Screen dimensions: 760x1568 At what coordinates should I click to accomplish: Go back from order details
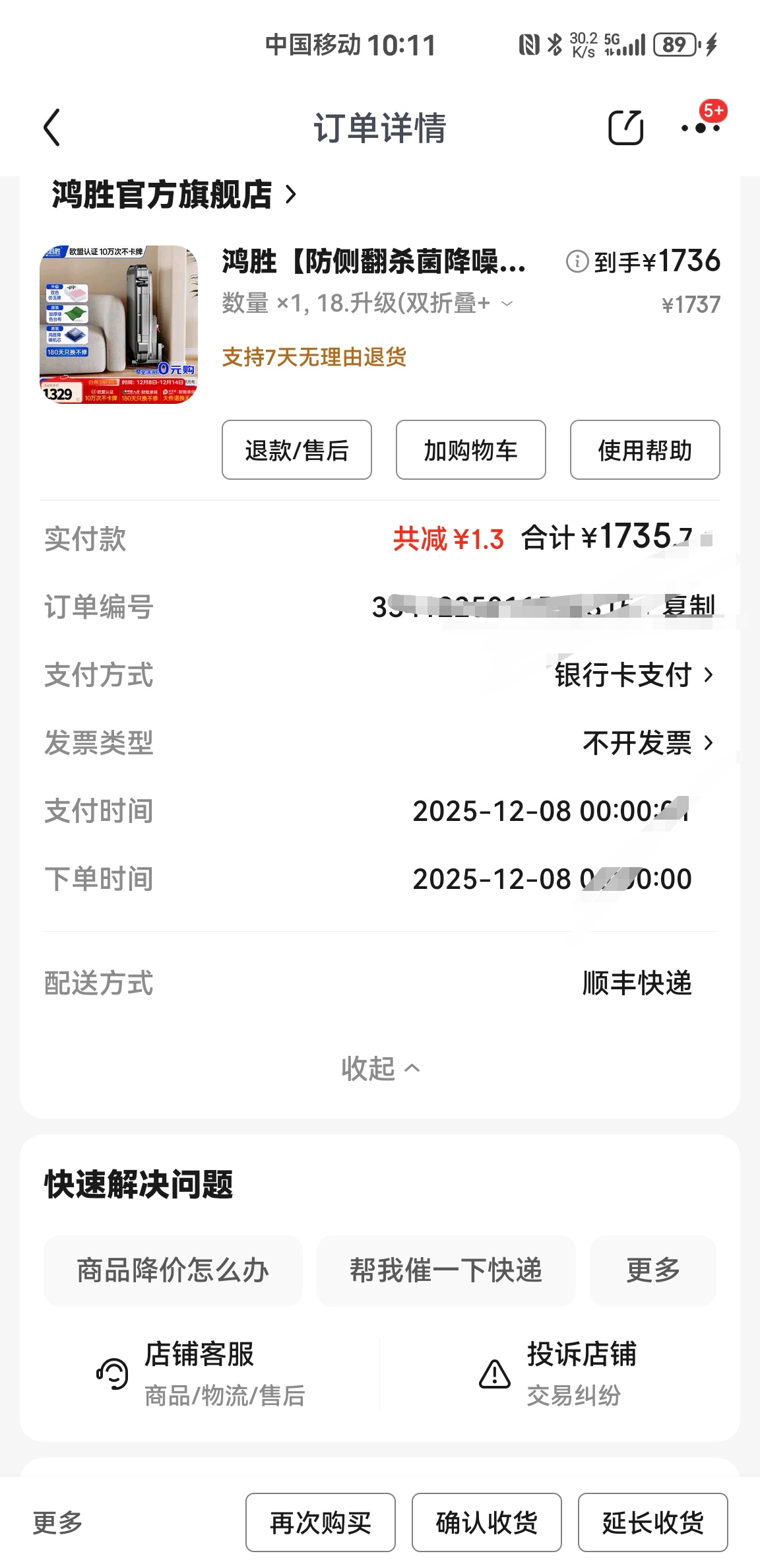(52, 127)
